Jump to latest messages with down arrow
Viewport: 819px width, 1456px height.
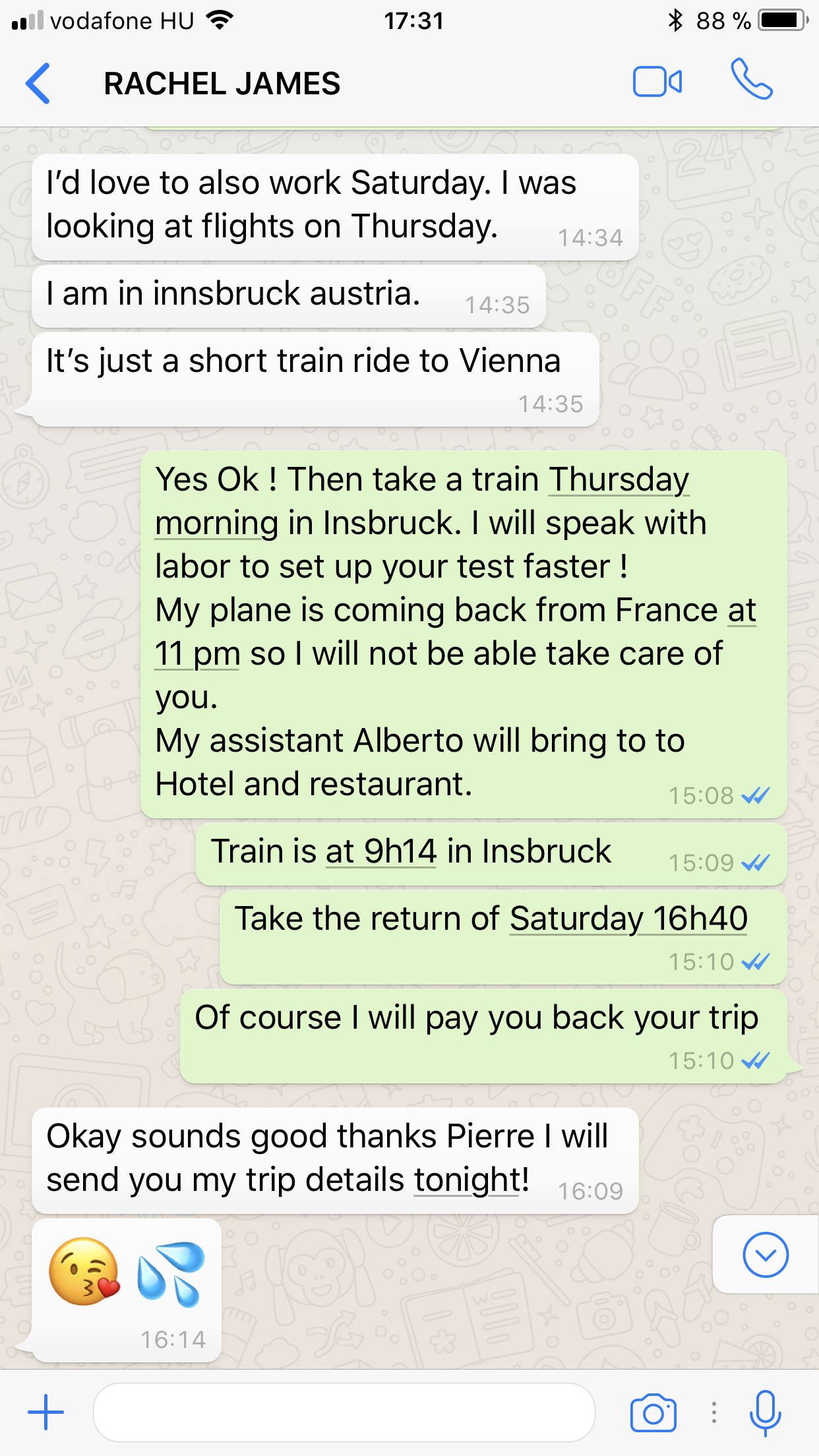point(765,1254)
